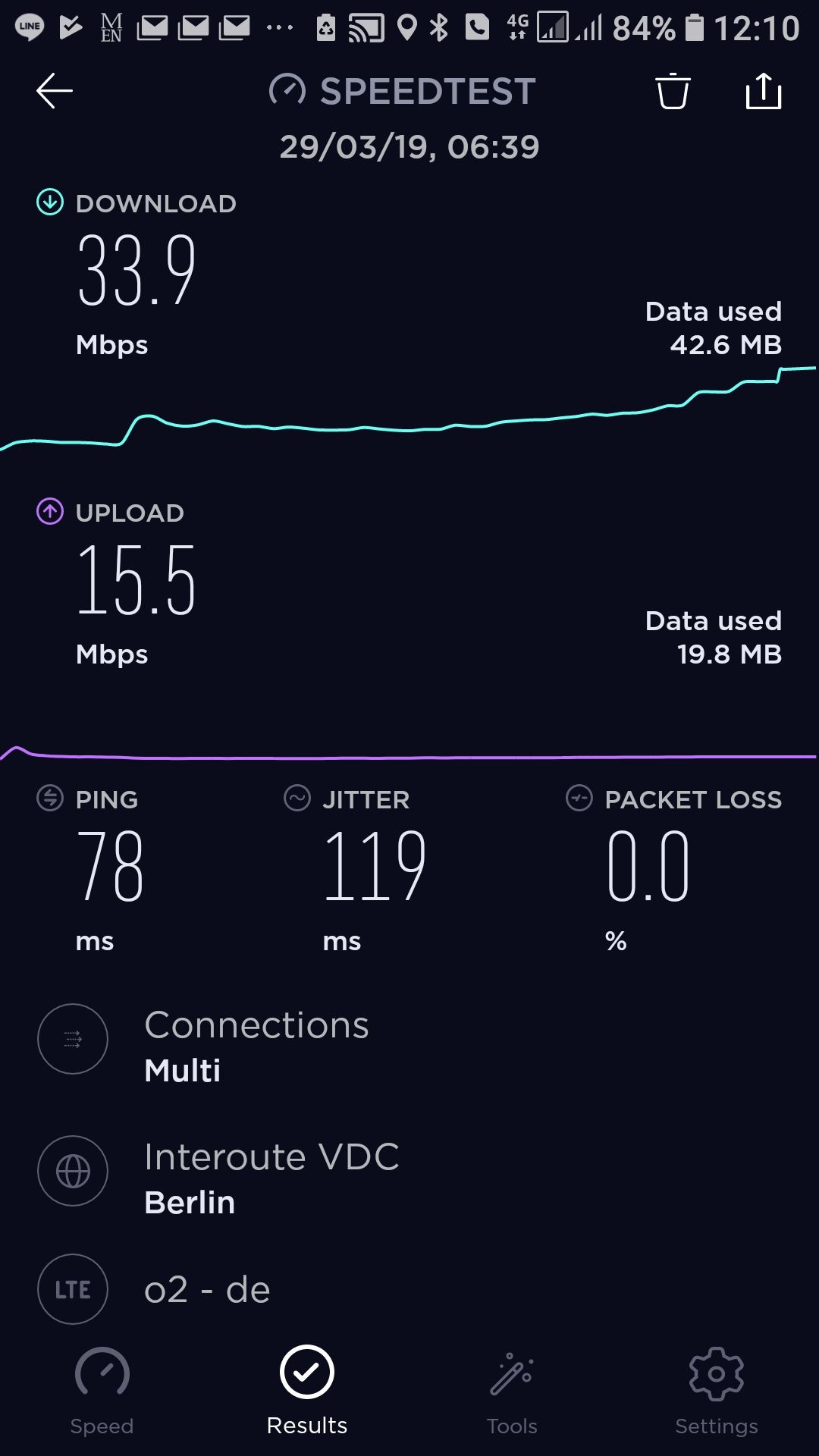Delete this result with the trash icon

click(x=673, y=90)
